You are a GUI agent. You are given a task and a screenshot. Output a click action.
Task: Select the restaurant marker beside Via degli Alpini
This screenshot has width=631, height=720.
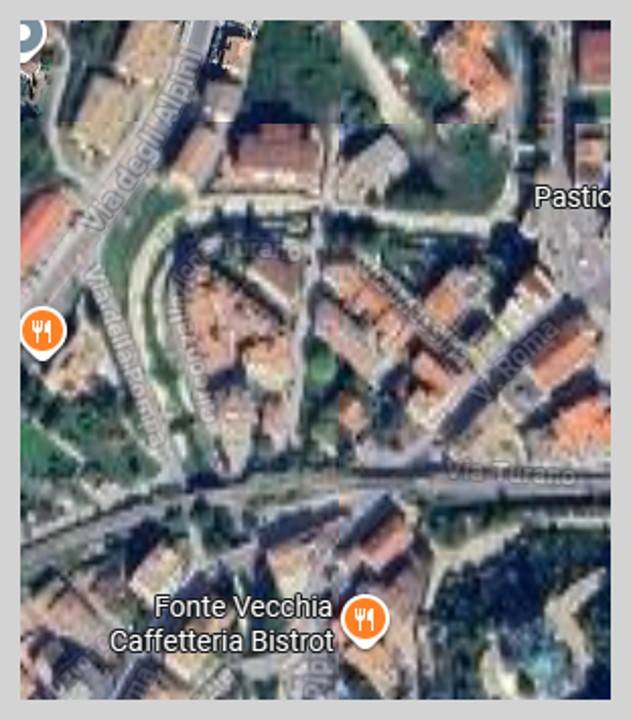(x=42, y=330)
